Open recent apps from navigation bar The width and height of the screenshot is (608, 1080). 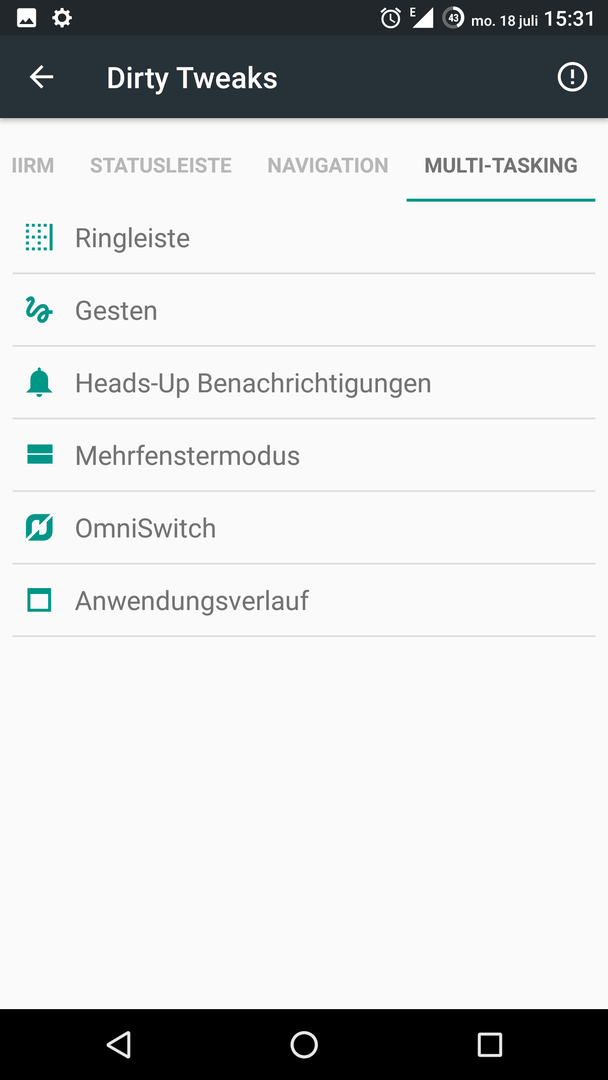490,1044
